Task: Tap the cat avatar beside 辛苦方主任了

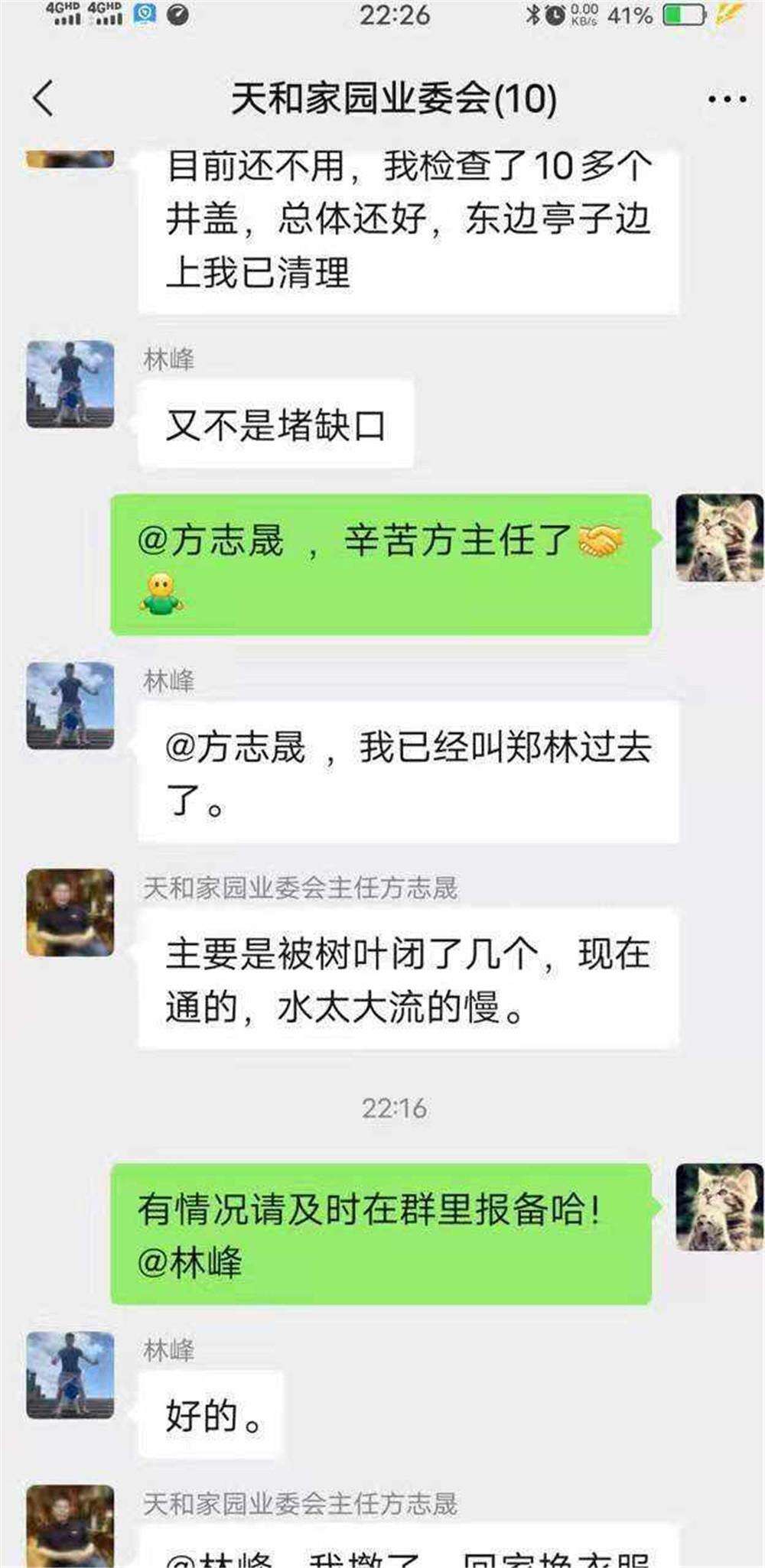Action: click(719, 537)
